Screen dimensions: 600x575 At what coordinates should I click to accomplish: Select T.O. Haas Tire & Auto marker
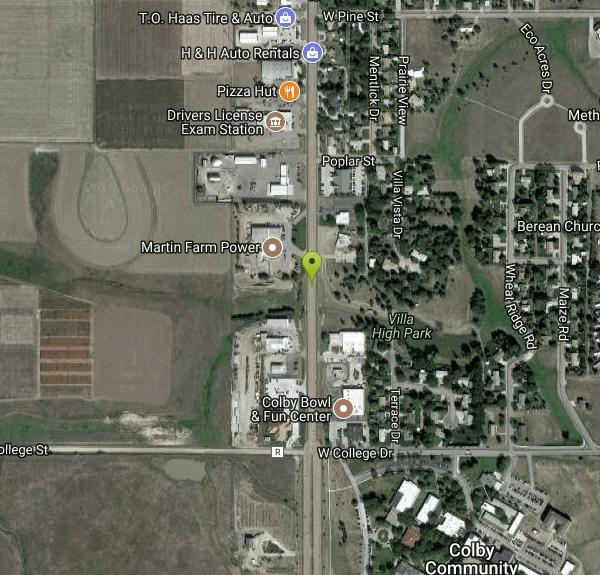point(286,17)
